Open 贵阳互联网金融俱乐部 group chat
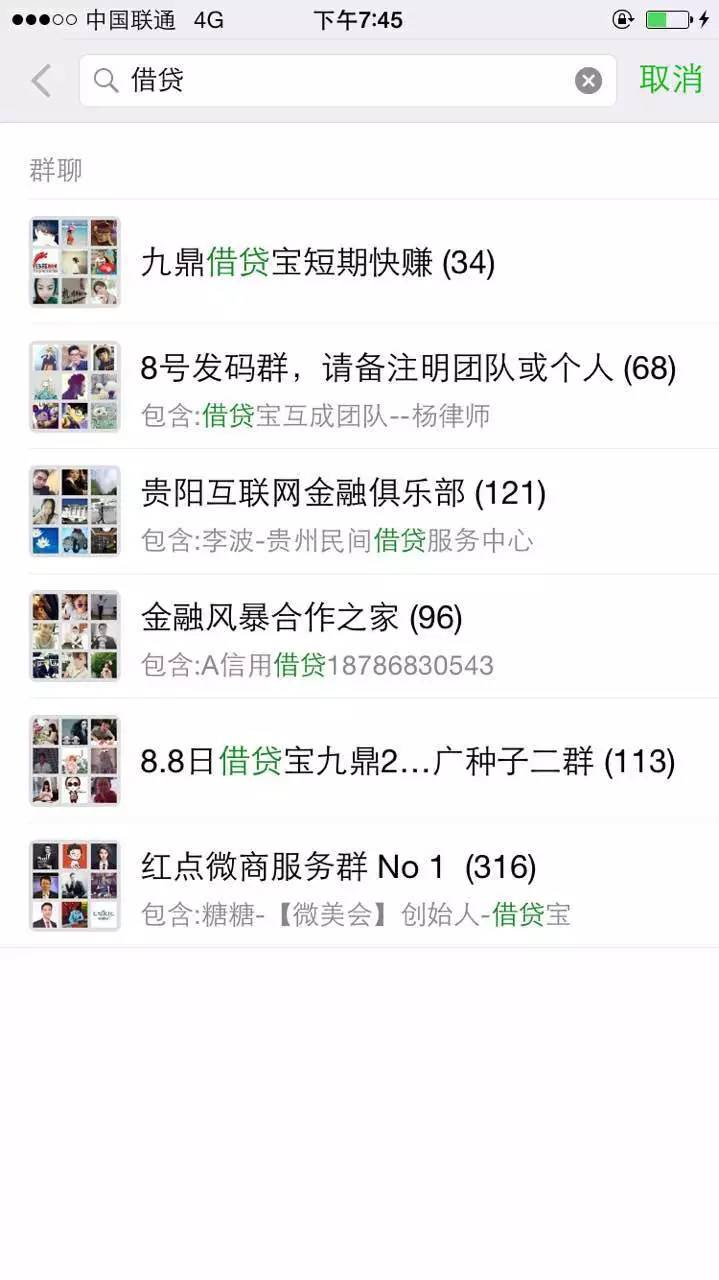719x1280 pixels. (360, 511)
